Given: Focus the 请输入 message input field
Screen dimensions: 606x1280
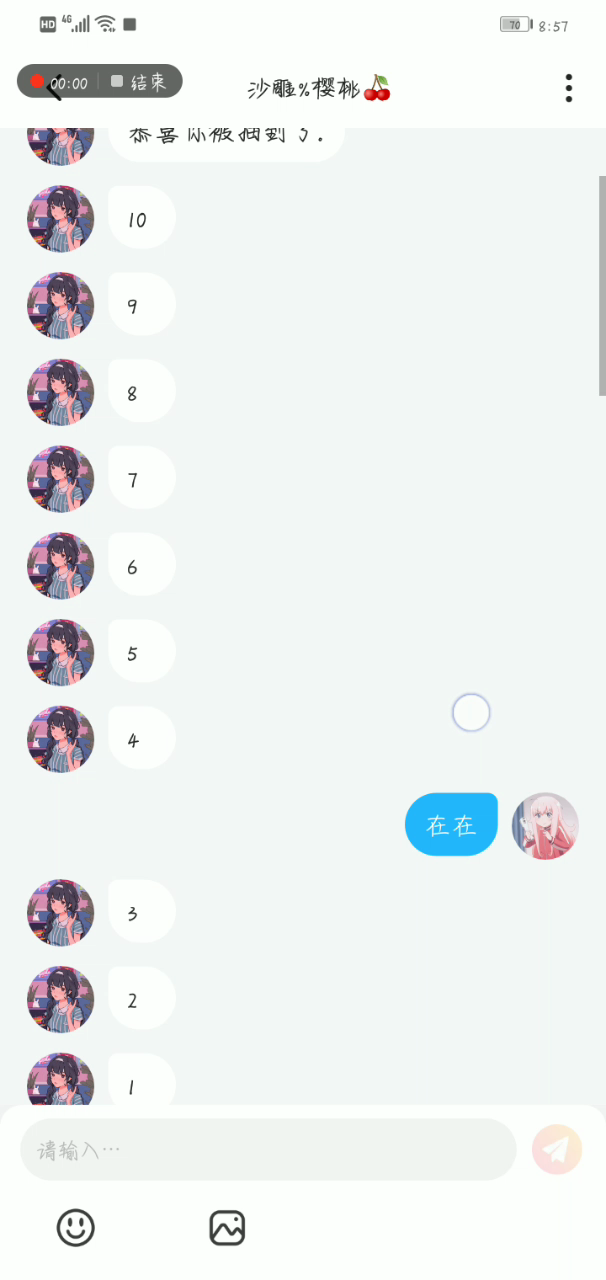Looking at the screenshot, I should tap(268, 1150).
